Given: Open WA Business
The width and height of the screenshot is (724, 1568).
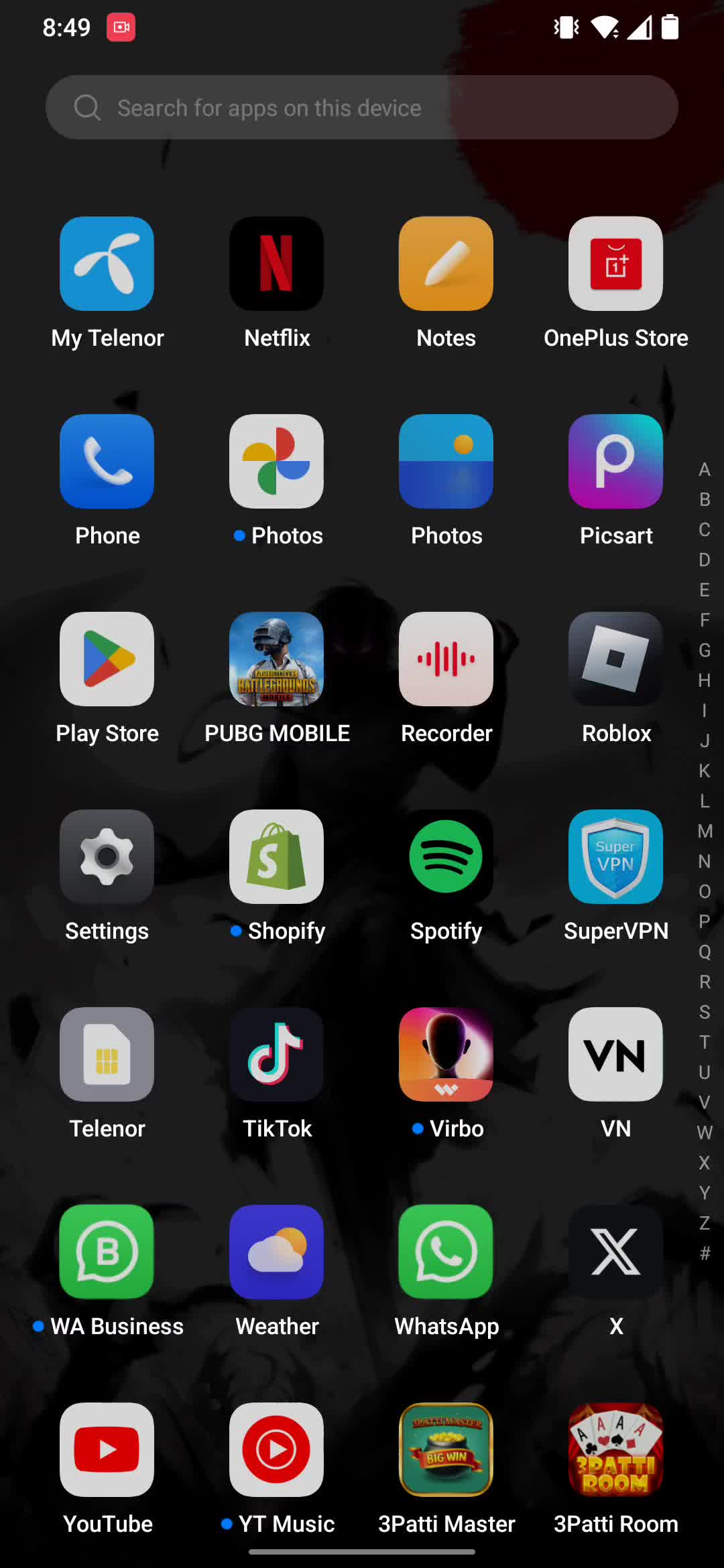Looking at the screenshot, I should coord(107,1252).
